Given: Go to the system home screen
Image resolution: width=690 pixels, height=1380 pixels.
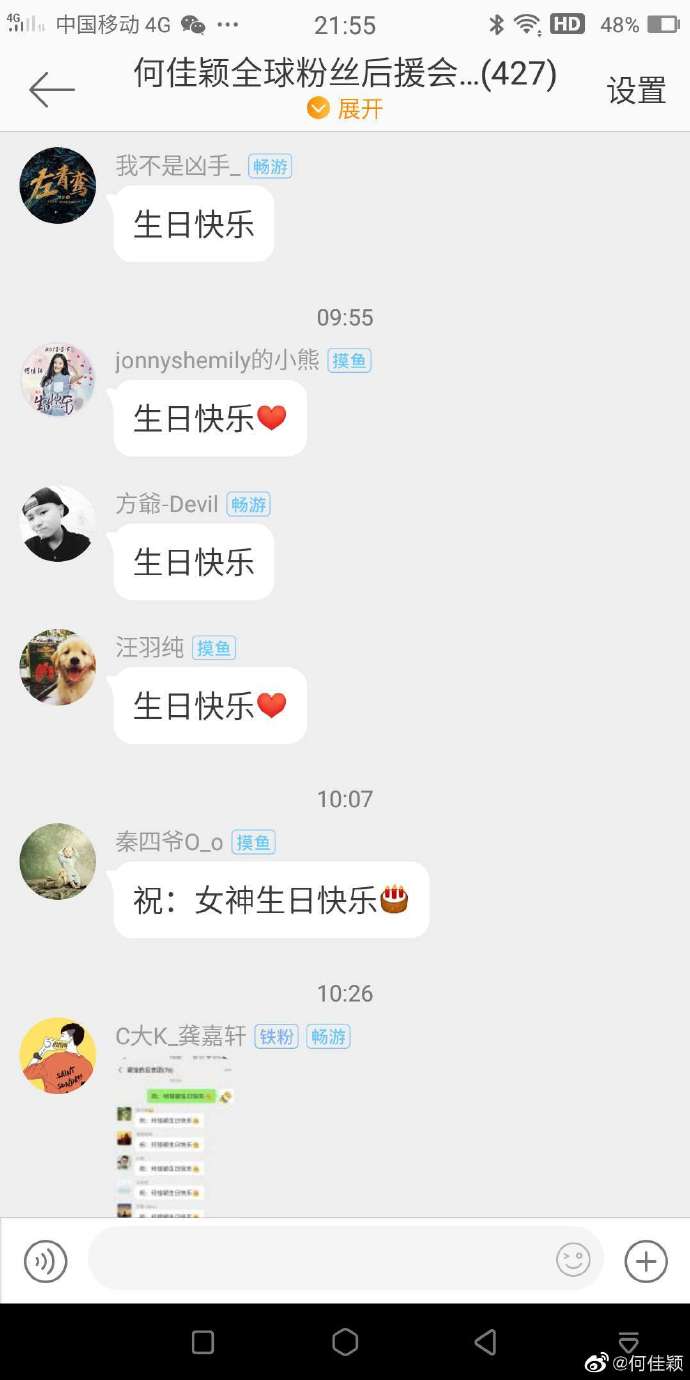Looking at the screenshot, I should tap(345, 1342).
